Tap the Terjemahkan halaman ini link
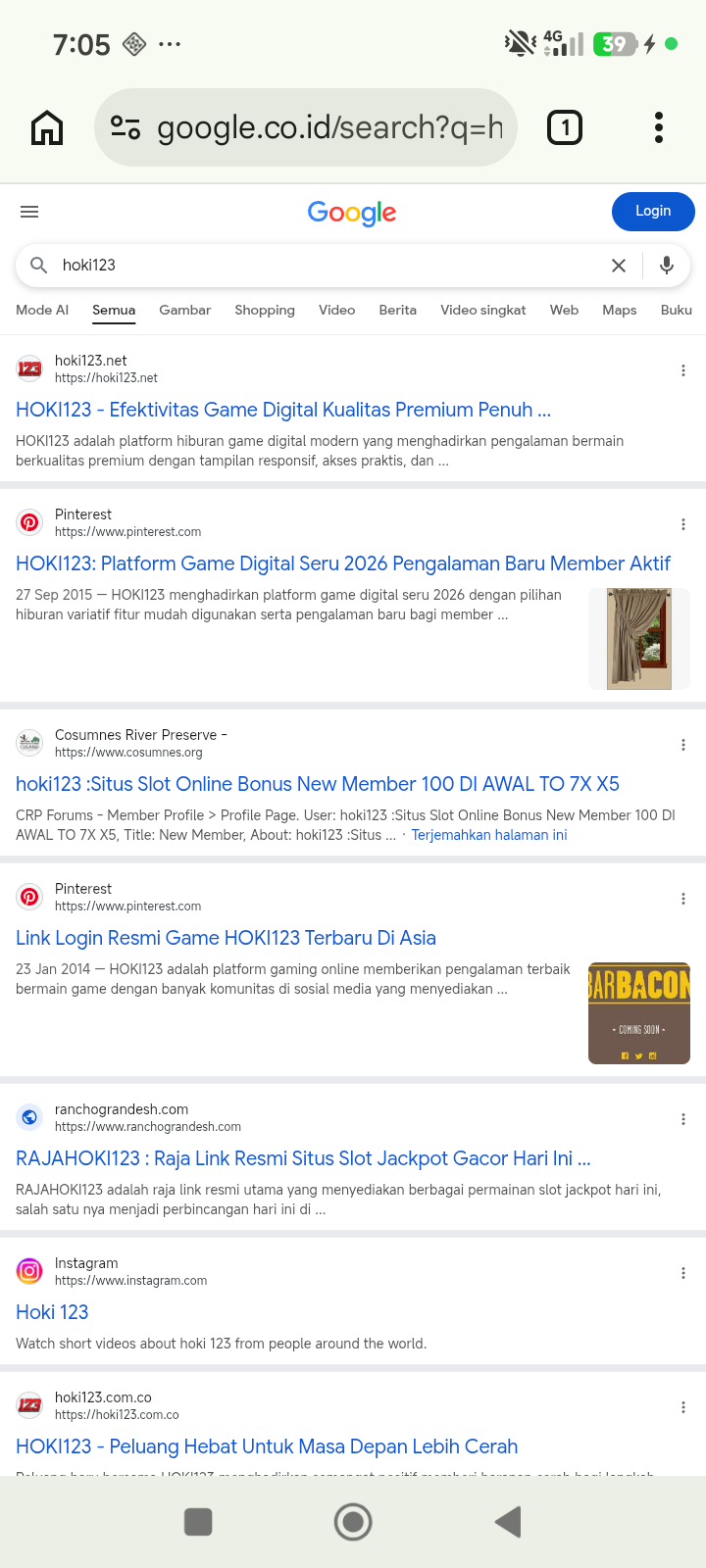This screenshot has width=706, height=1568. pos(489,835)
